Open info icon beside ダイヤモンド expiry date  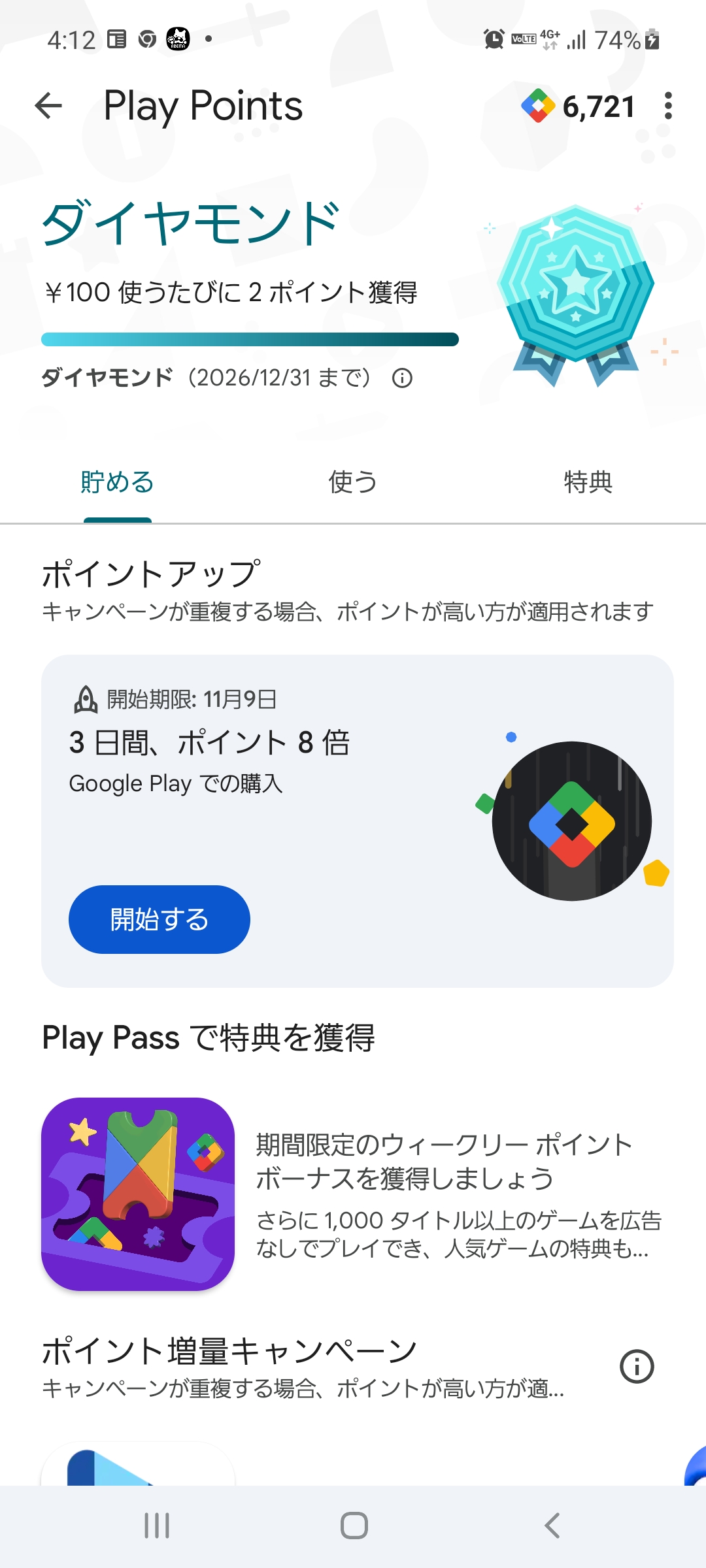pyautogui.click(x=402, y=378)
